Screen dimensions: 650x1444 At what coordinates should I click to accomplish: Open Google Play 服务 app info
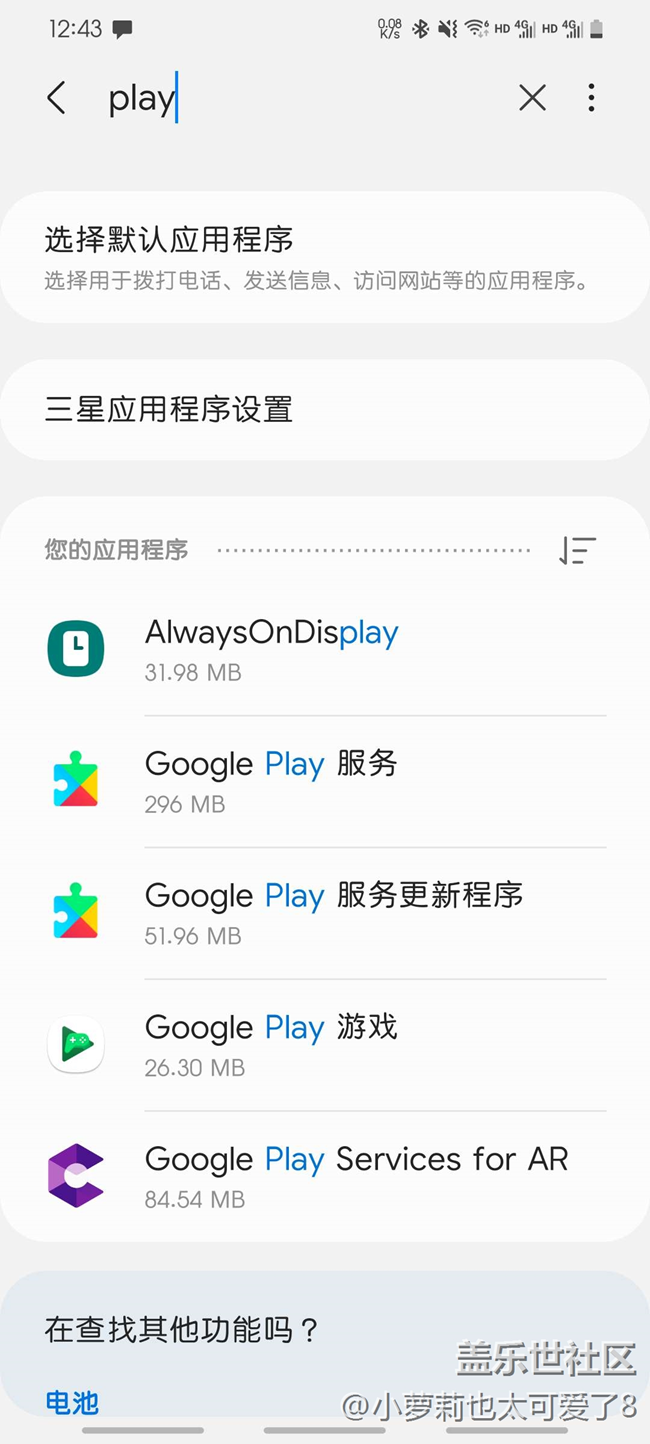point(325,782)
